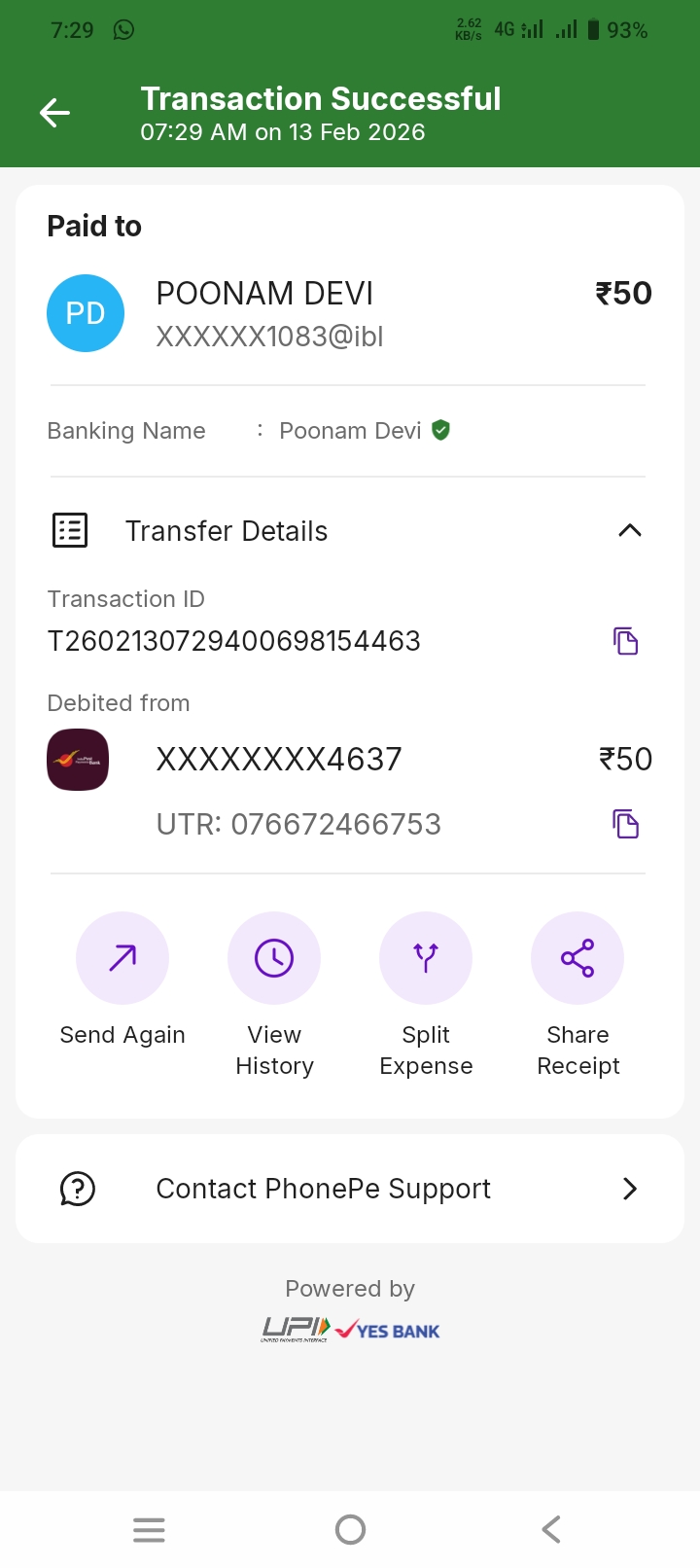Tap the system home button
This screenshot has width=700, height=1568.
(x=350, y=1530)
